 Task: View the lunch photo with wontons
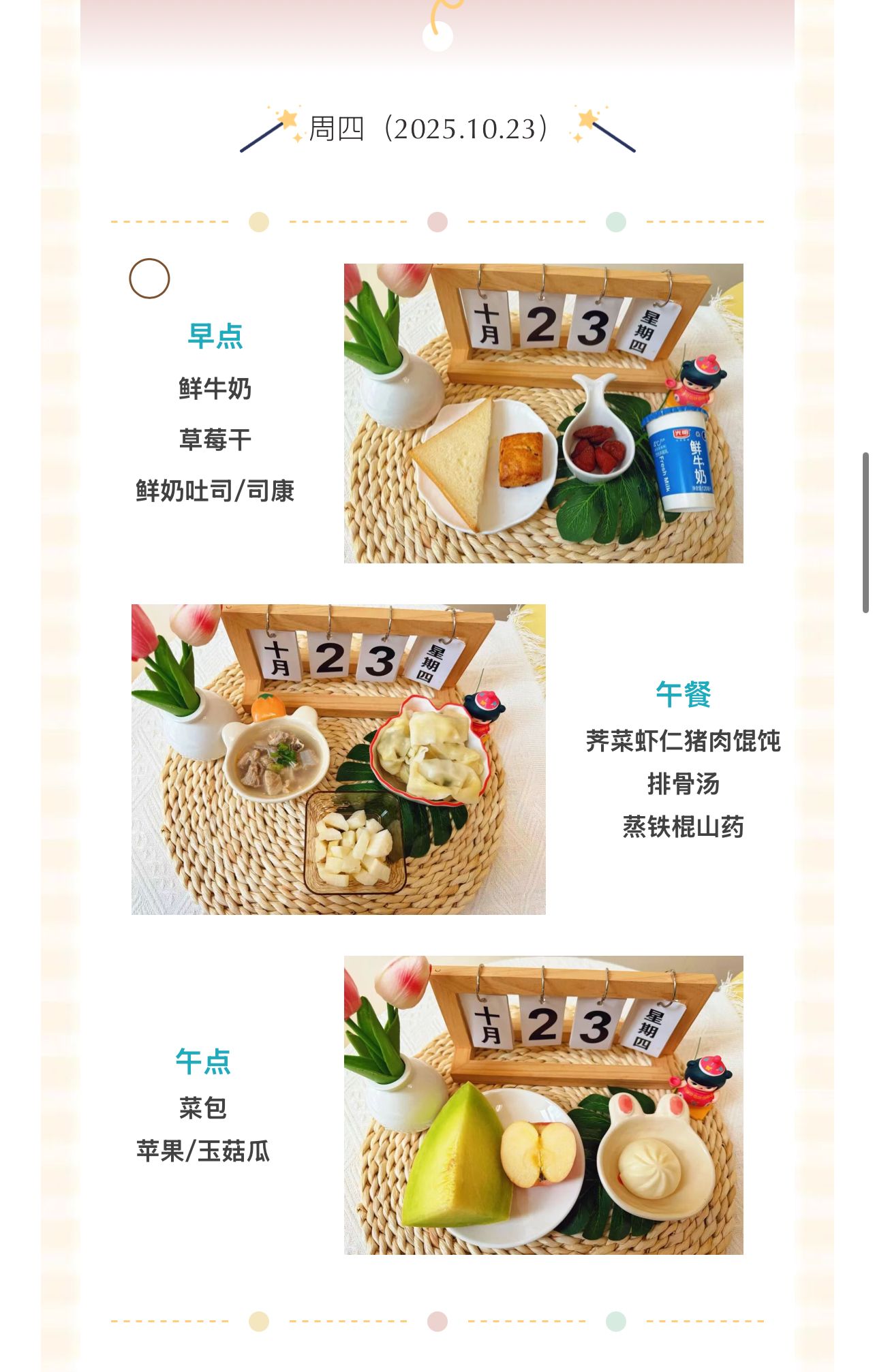click(x=338, y=759)
